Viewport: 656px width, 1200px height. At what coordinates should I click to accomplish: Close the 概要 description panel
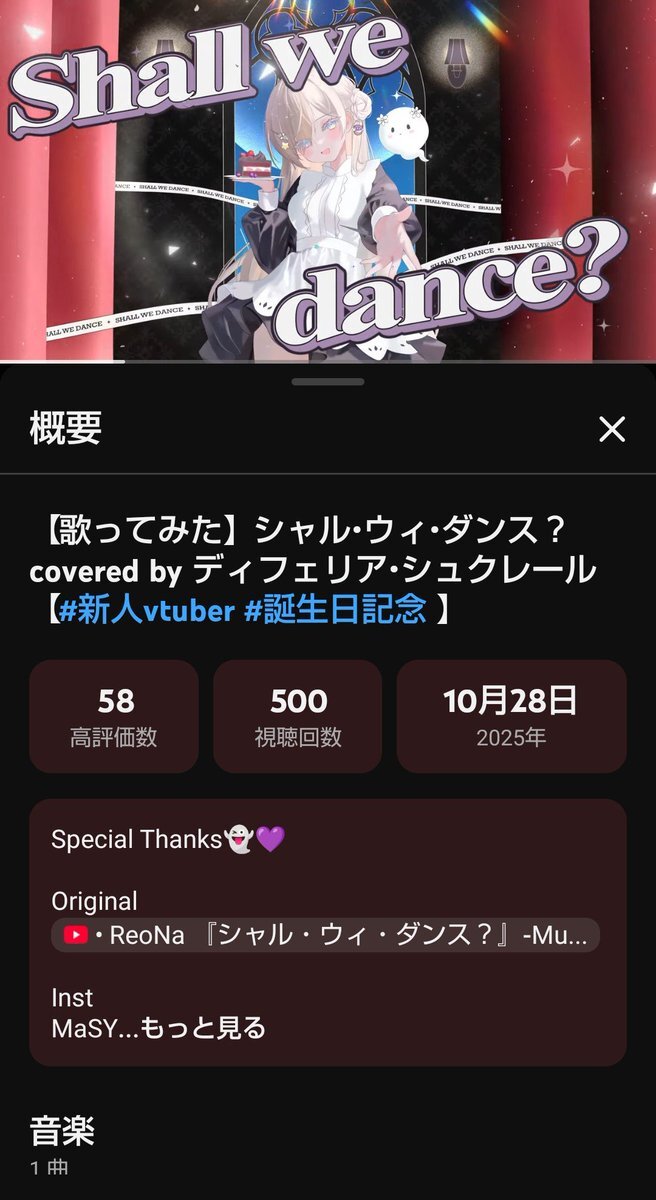(x=611, y=430)
